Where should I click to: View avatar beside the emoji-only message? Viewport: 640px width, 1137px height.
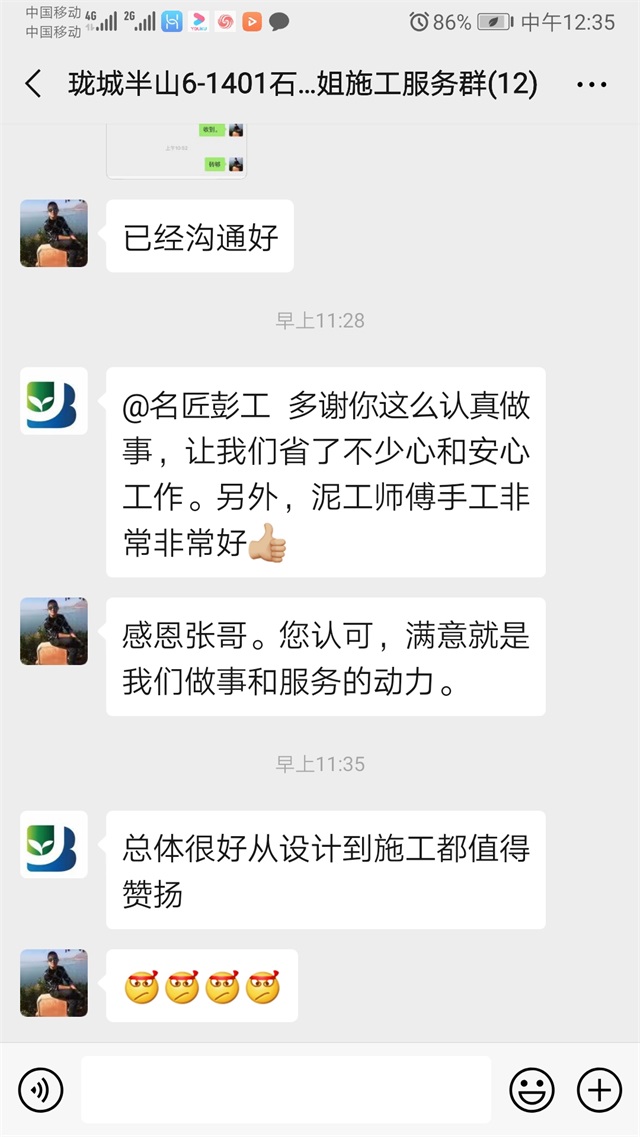pyautogui.click(x=54, y=983)
